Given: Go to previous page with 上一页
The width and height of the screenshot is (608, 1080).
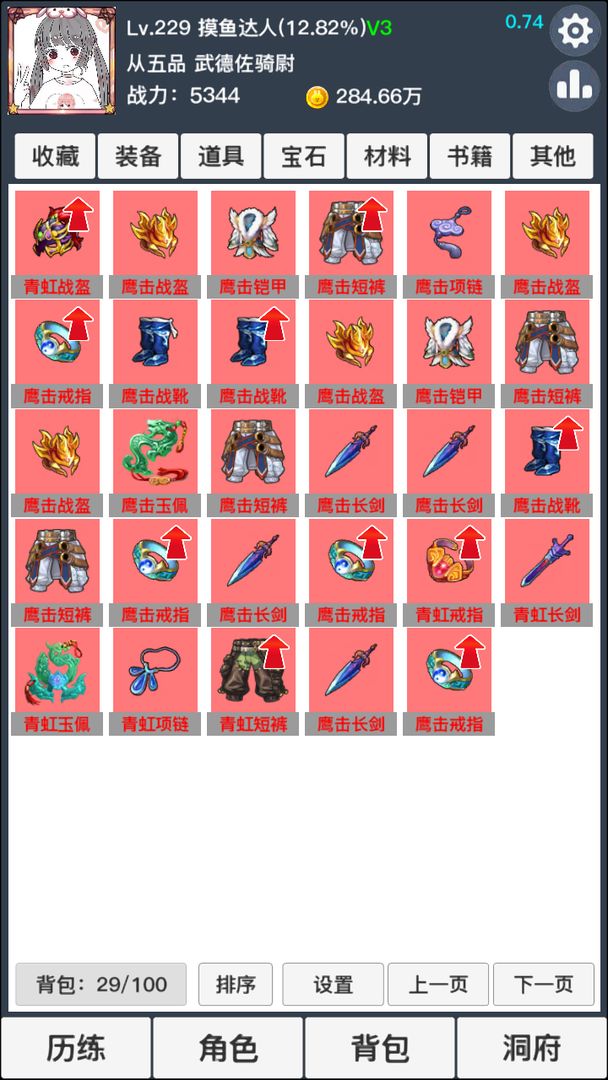Looking at the screenshot, I should click(438, 984).
